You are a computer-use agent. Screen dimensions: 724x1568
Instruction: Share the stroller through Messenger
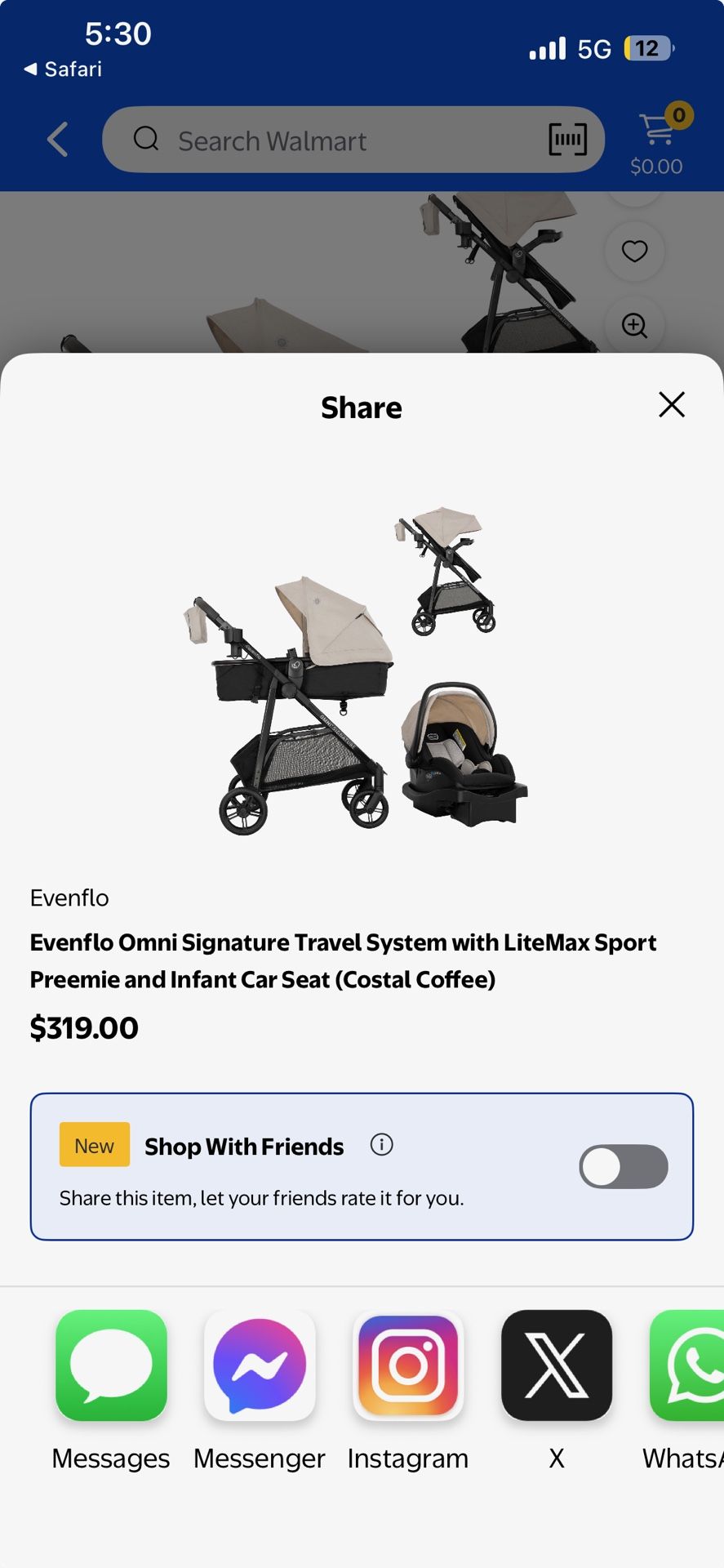[x=259, y=1365]
